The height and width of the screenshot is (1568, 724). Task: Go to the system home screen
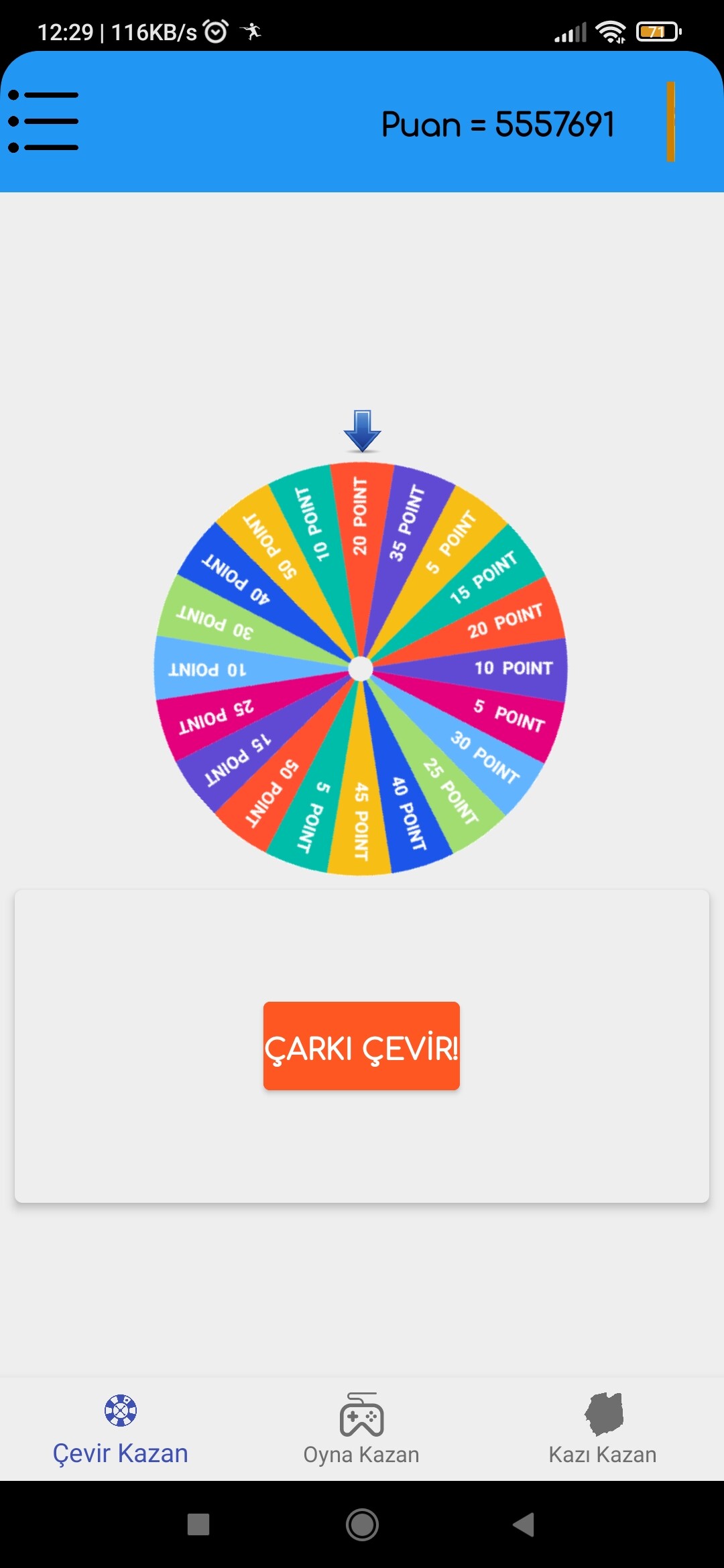pyautogui.click(x=362, y=1524)
